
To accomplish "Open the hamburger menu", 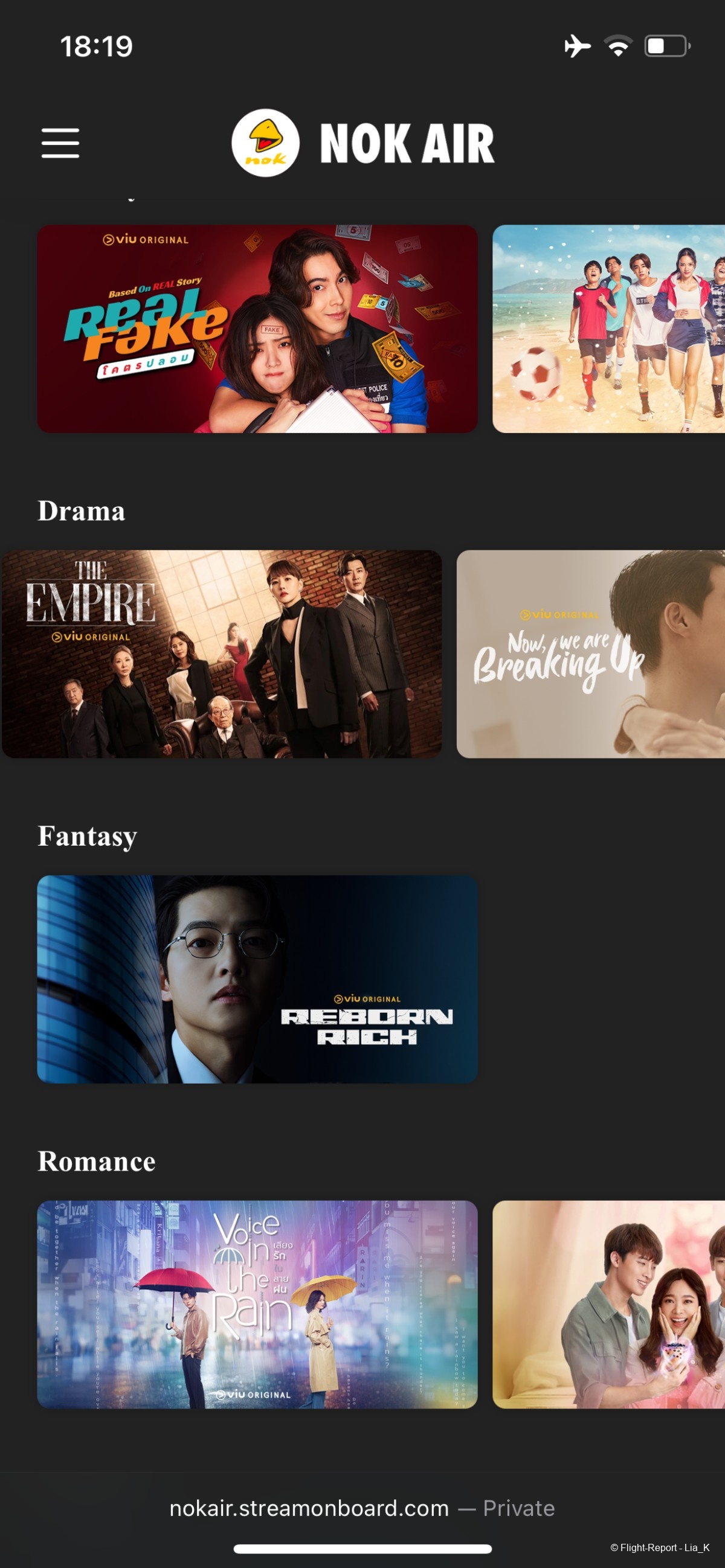I will click(x=60, y=143).
